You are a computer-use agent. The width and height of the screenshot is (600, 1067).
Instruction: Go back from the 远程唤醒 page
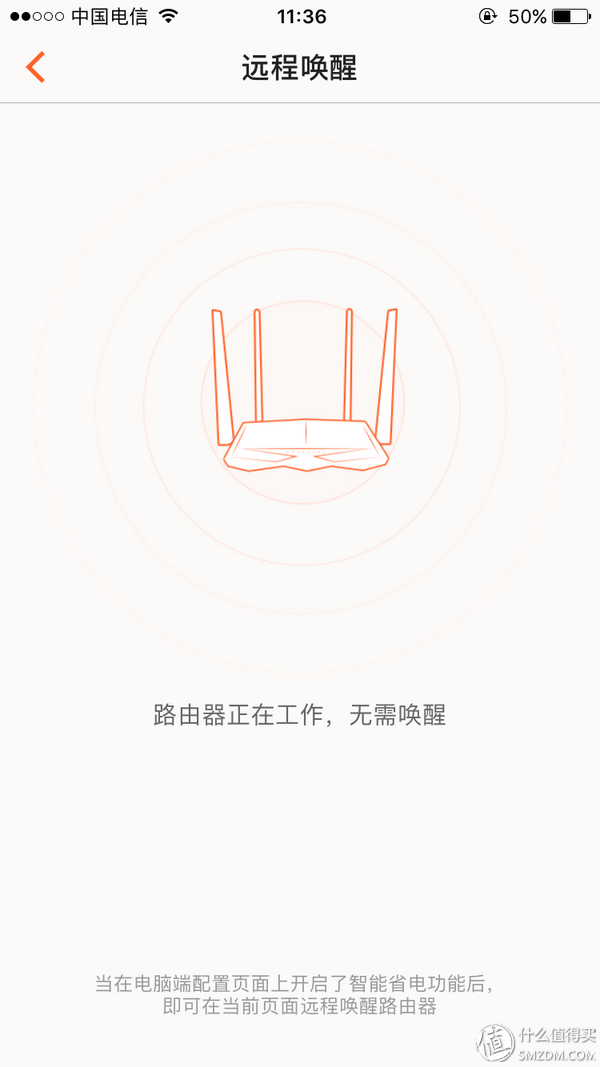click(x=36, y=67)
